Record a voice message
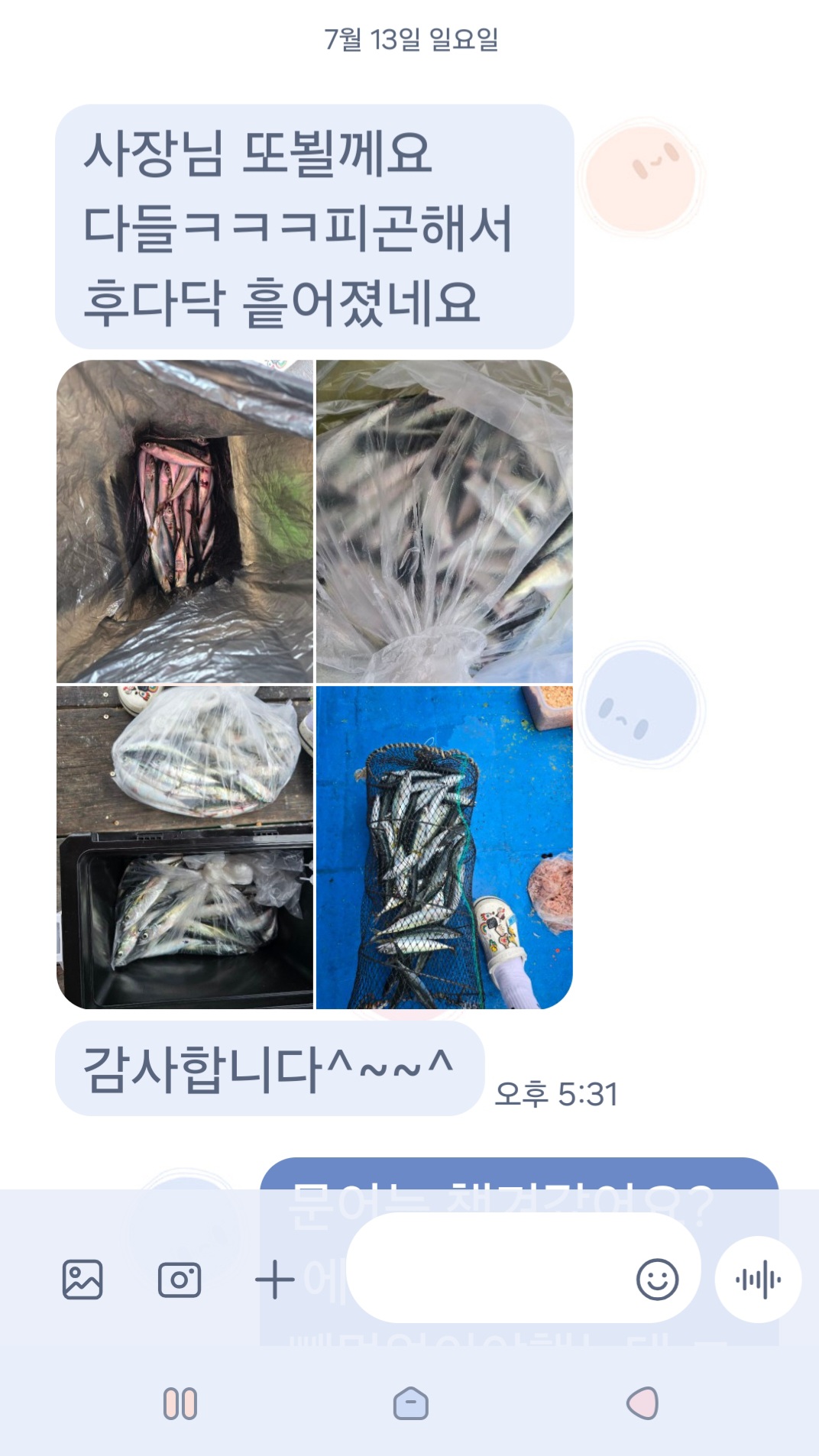 [758, 1280]
